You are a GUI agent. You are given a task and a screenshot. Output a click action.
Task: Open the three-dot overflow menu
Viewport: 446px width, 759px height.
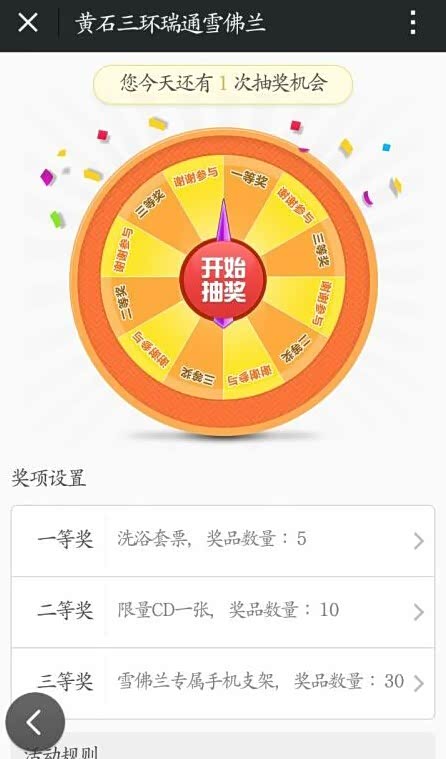click(413, 23)
